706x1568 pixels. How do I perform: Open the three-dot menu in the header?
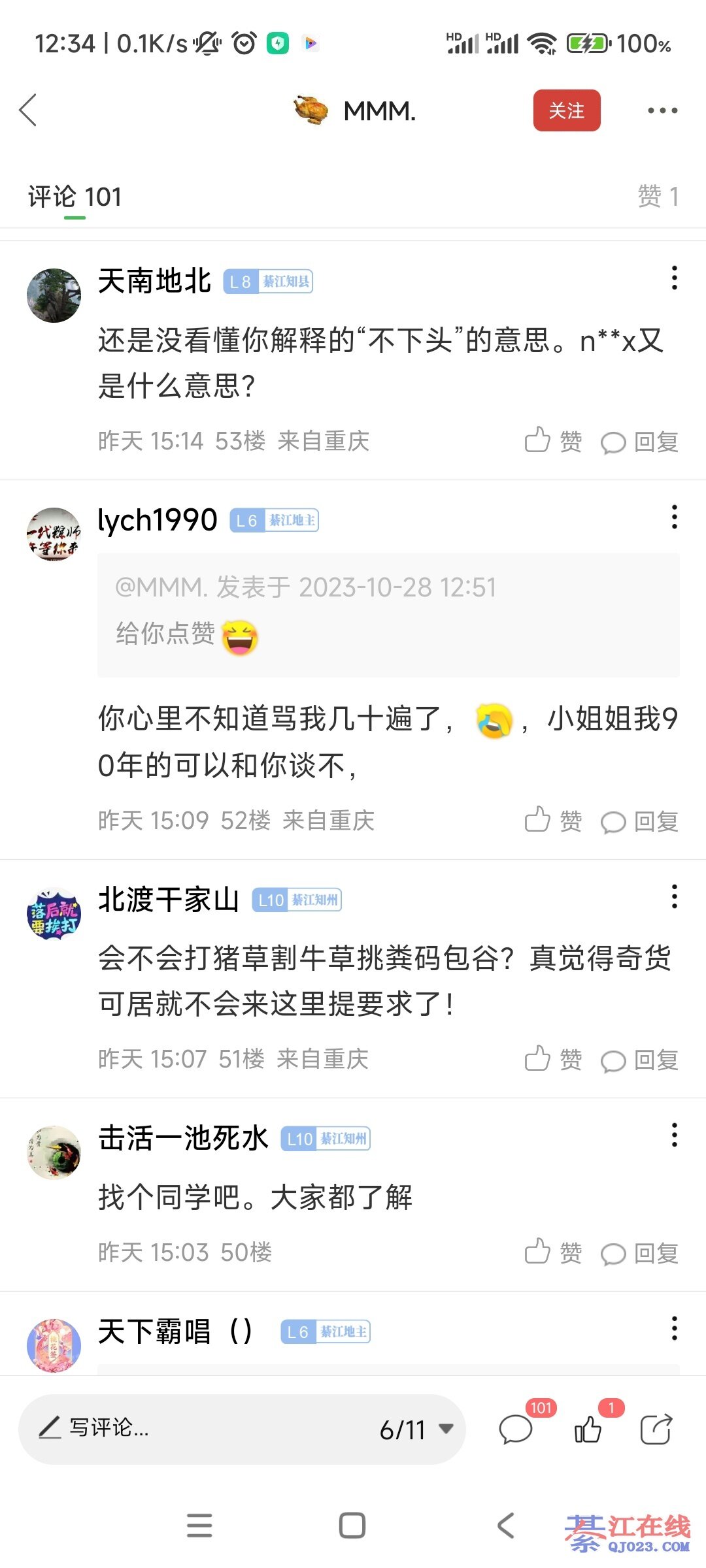click(x=662, y=110)
